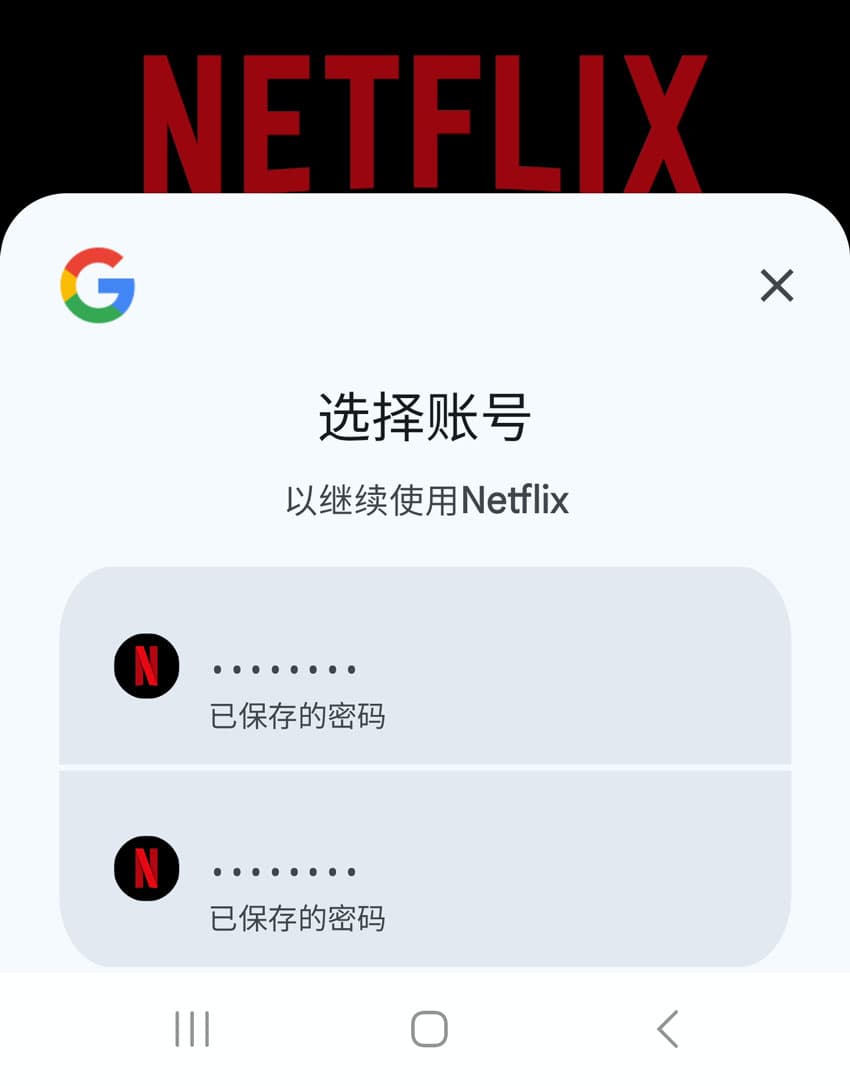Tap the recent apps icon
The width and height of the screenshot is (850, 1086).
click(x=190, y=1027)
